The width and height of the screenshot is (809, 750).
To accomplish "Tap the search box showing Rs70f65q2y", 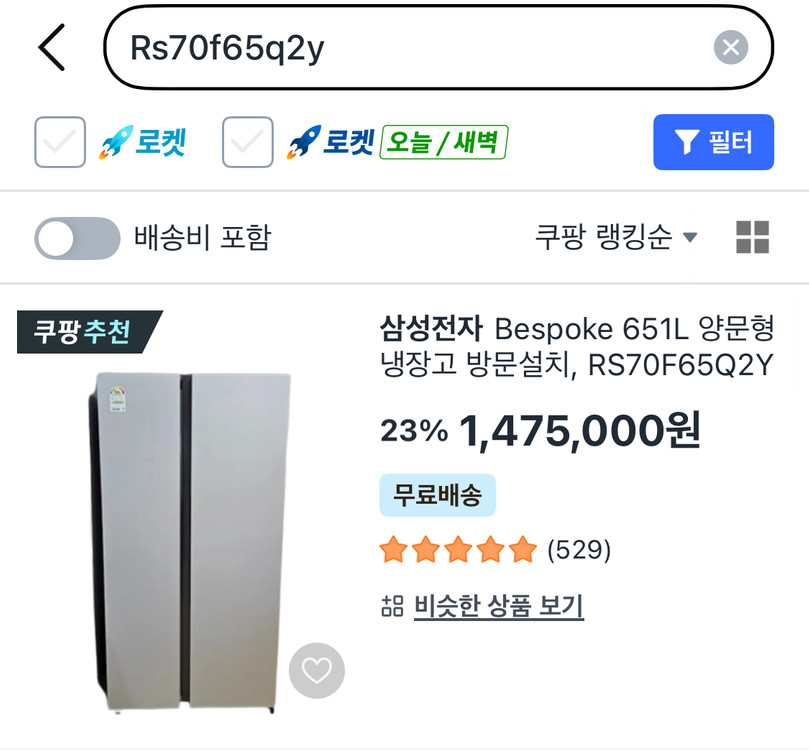I will 438,47.
